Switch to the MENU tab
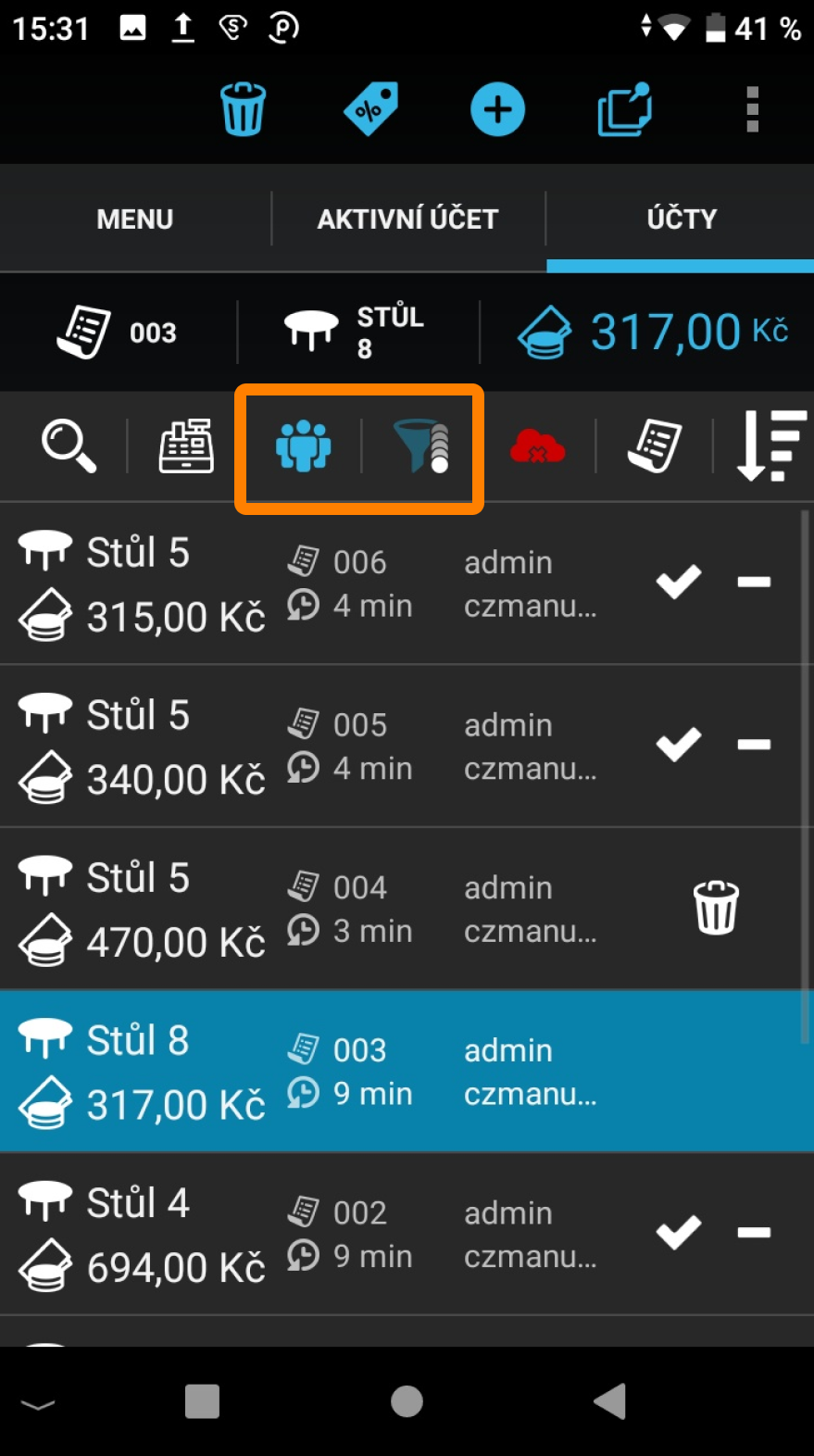The height and width of the screenshot is (1456, 814). click(x=135, y=219)
